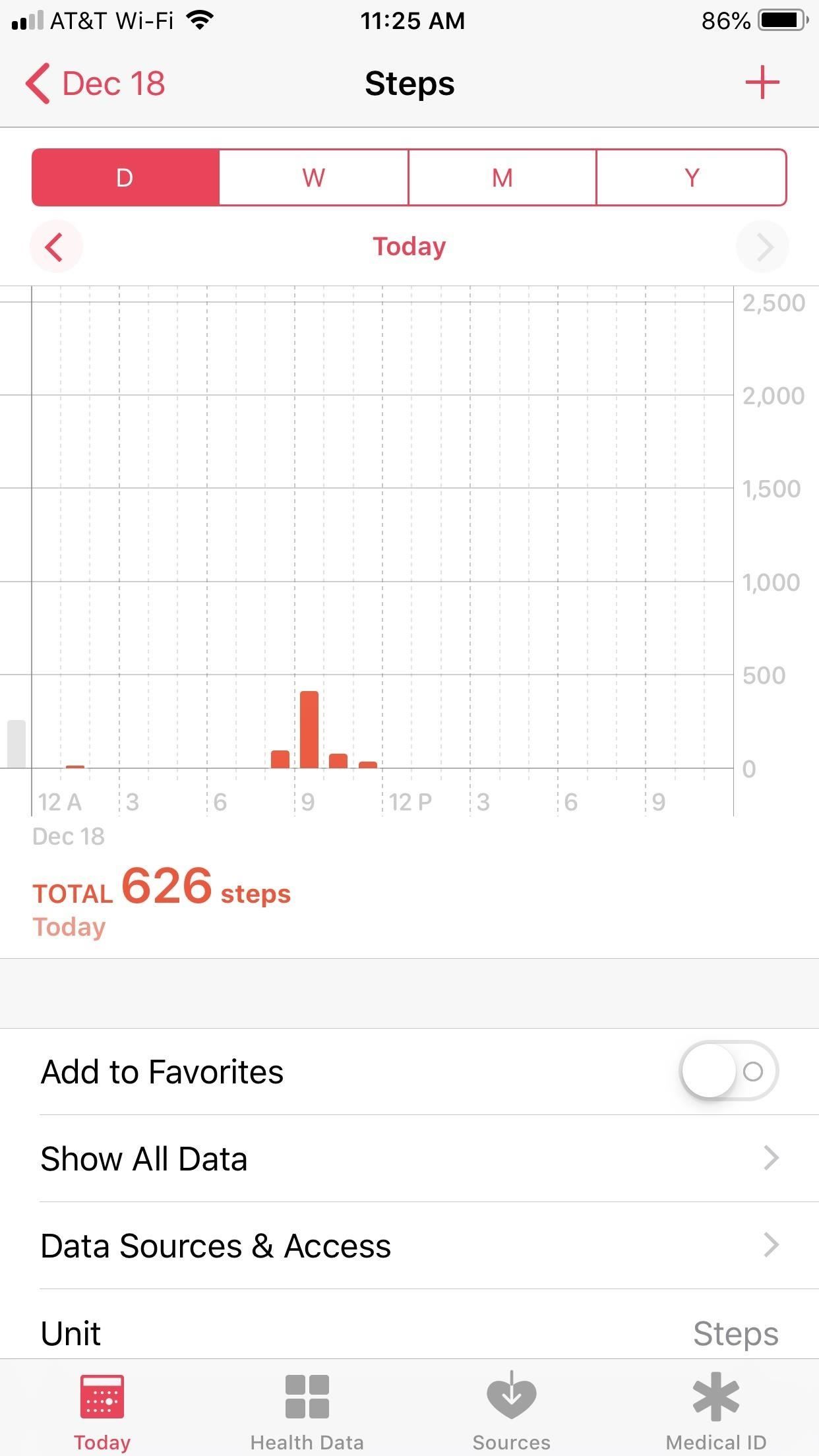819x1456 pixels.
Task: Switch to the W week view
Action: 314,178
